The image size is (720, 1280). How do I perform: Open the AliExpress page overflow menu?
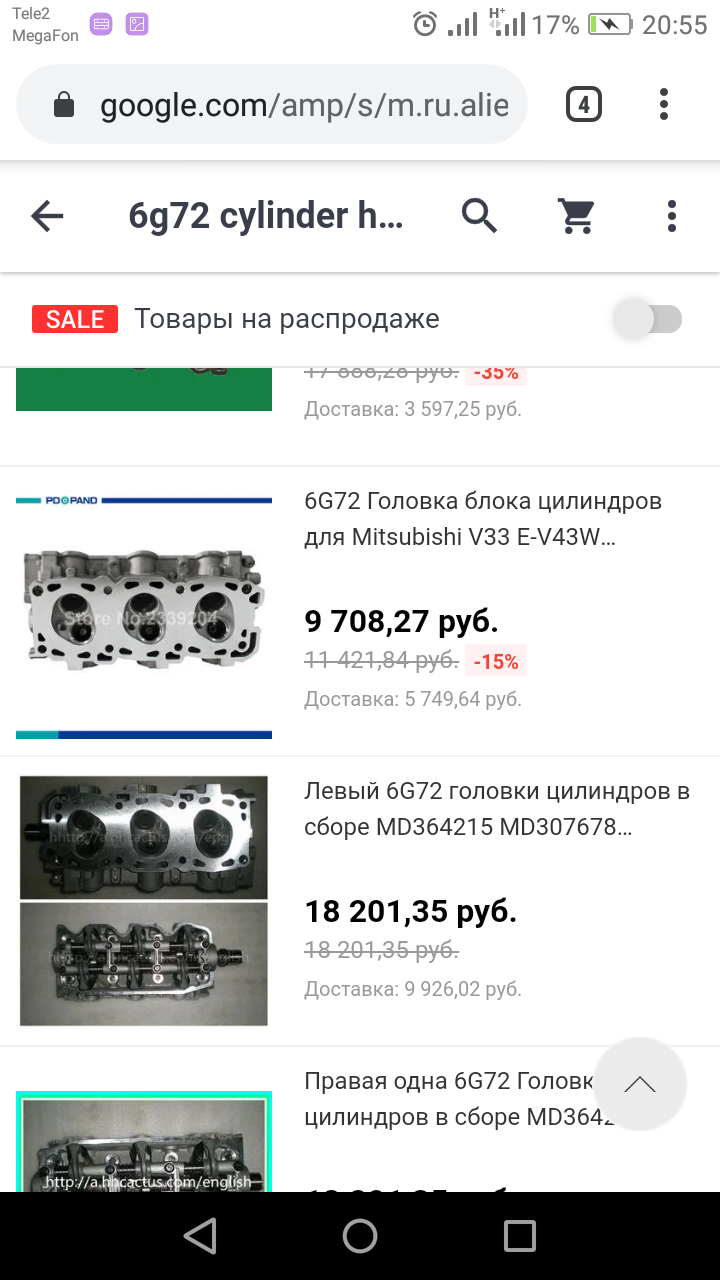click(671, 216)
